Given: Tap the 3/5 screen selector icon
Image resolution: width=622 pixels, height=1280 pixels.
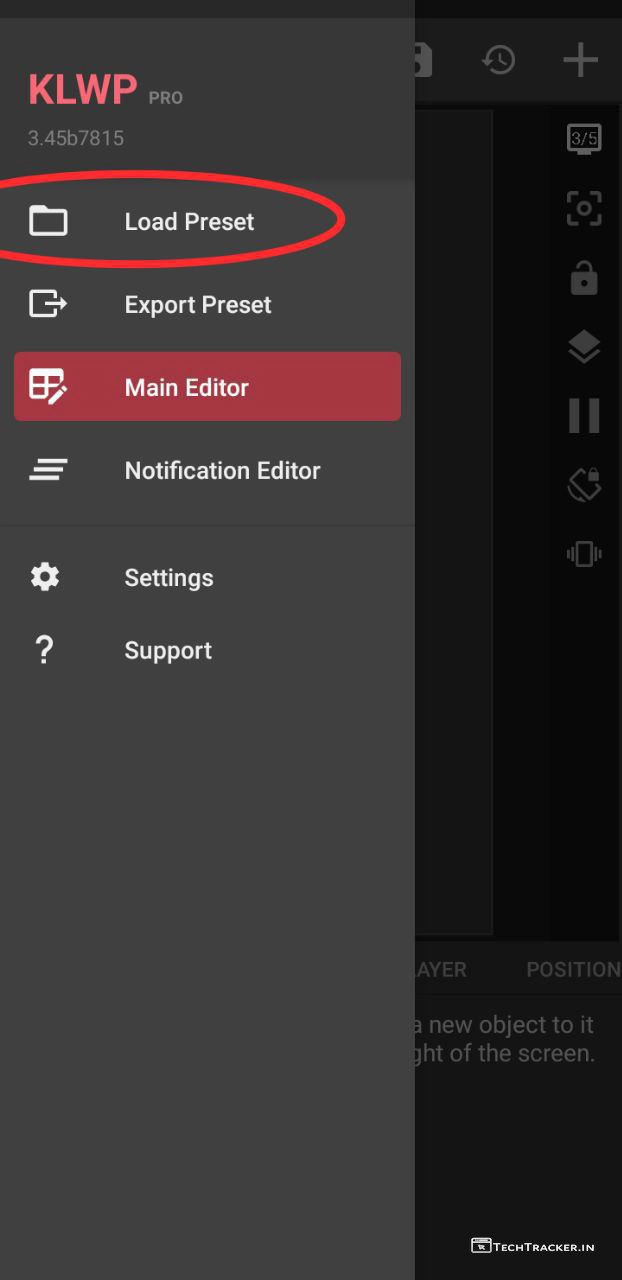Looking at the screenshot, I should pos(584,139).
